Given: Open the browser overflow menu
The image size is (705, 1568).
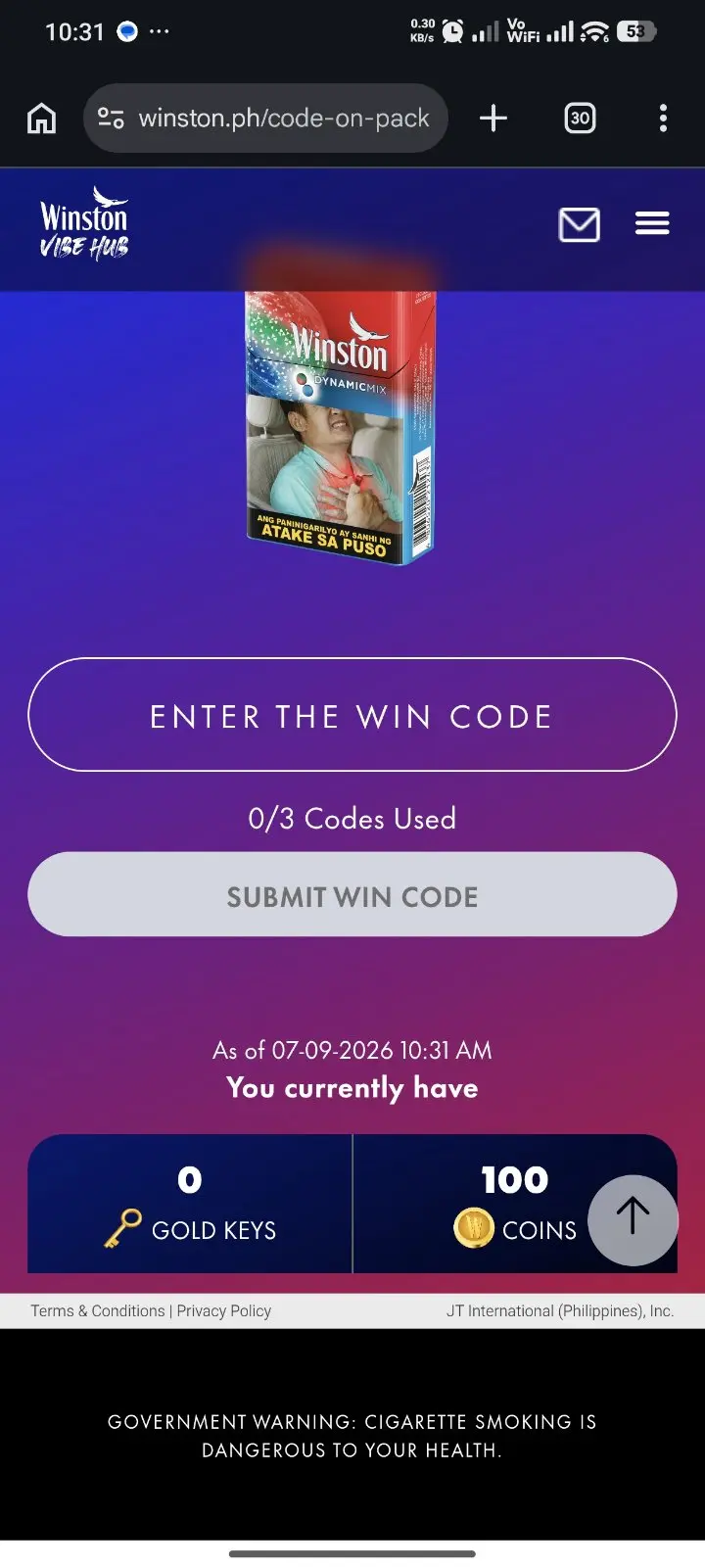Looking at the screenshot, I should [663, 119].
